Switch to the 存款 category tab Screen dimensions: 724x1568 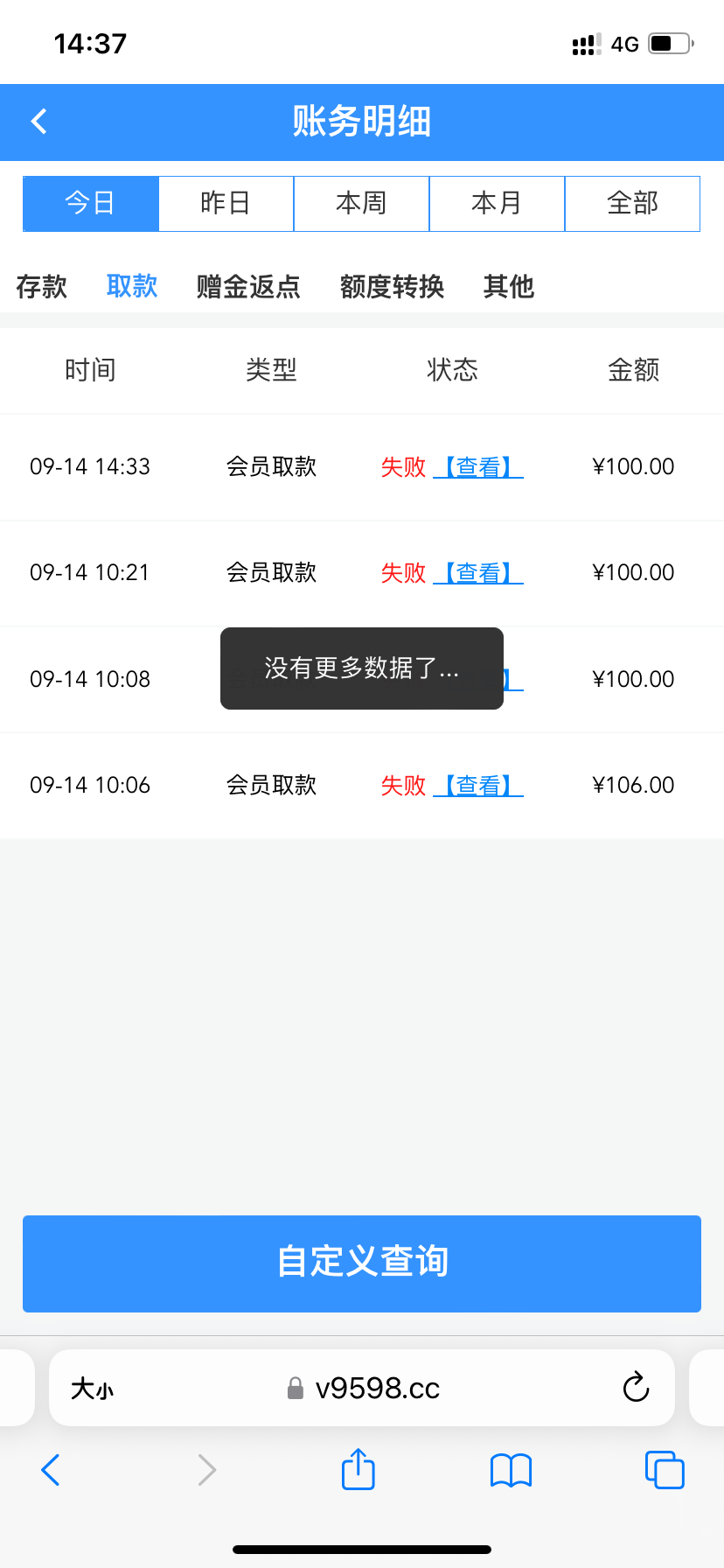click(42, 287)
